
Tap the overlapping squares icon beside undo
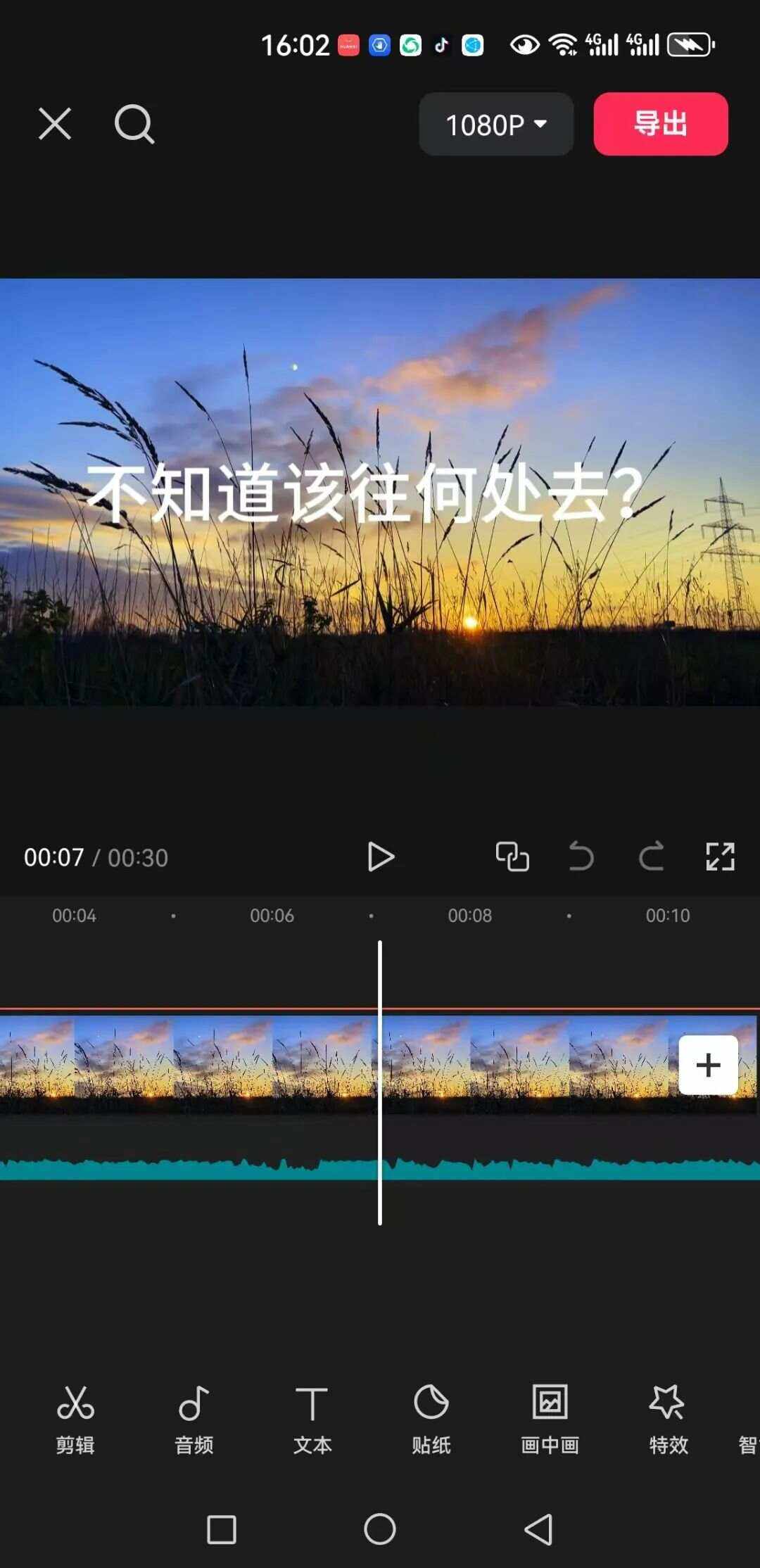click(512, 856)
